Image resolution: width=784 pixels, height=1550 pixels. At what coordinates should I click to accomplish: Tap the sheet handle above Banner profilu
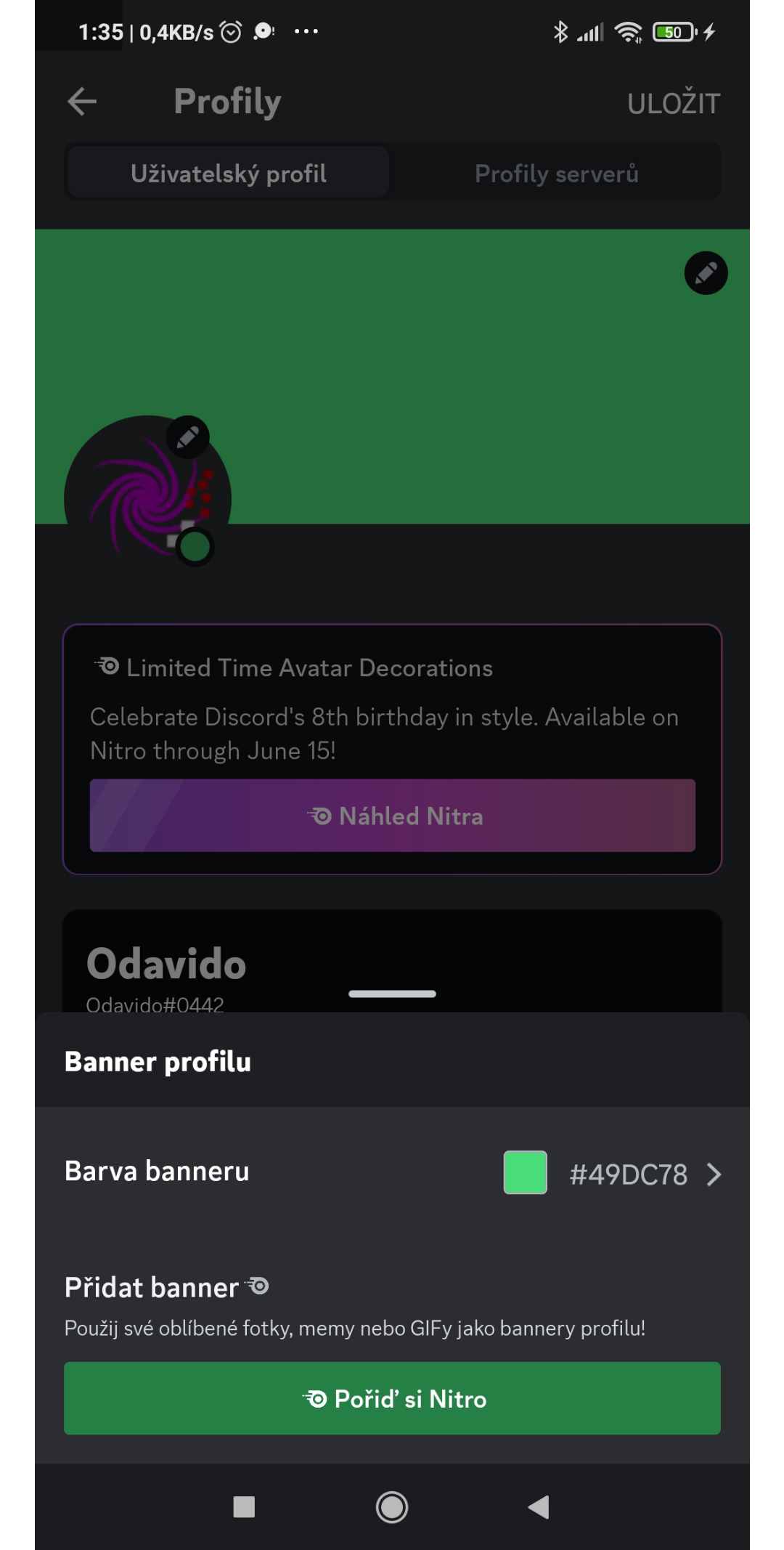tap(392, 994)
